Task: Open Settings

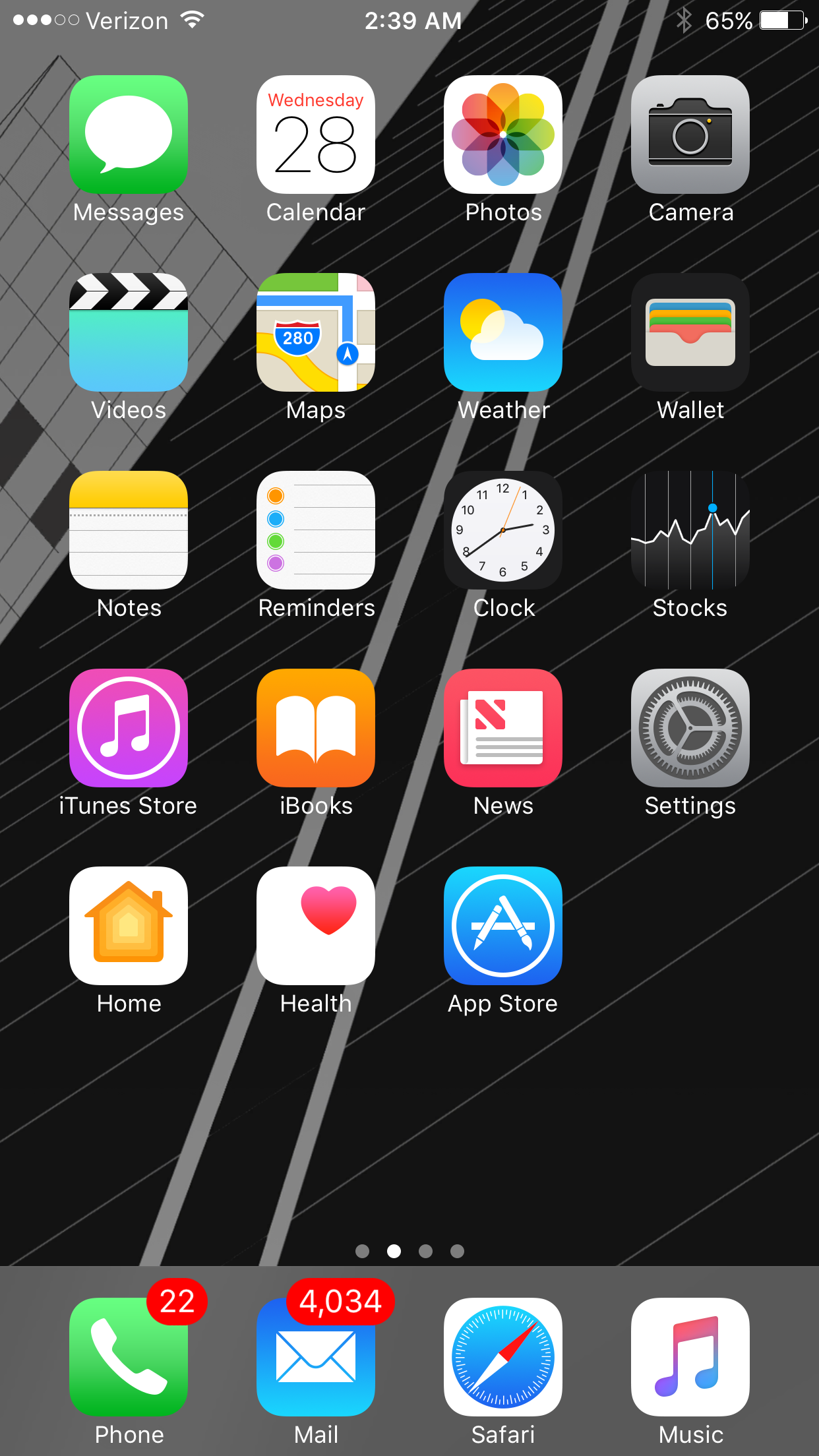Action: coord(690,728)
